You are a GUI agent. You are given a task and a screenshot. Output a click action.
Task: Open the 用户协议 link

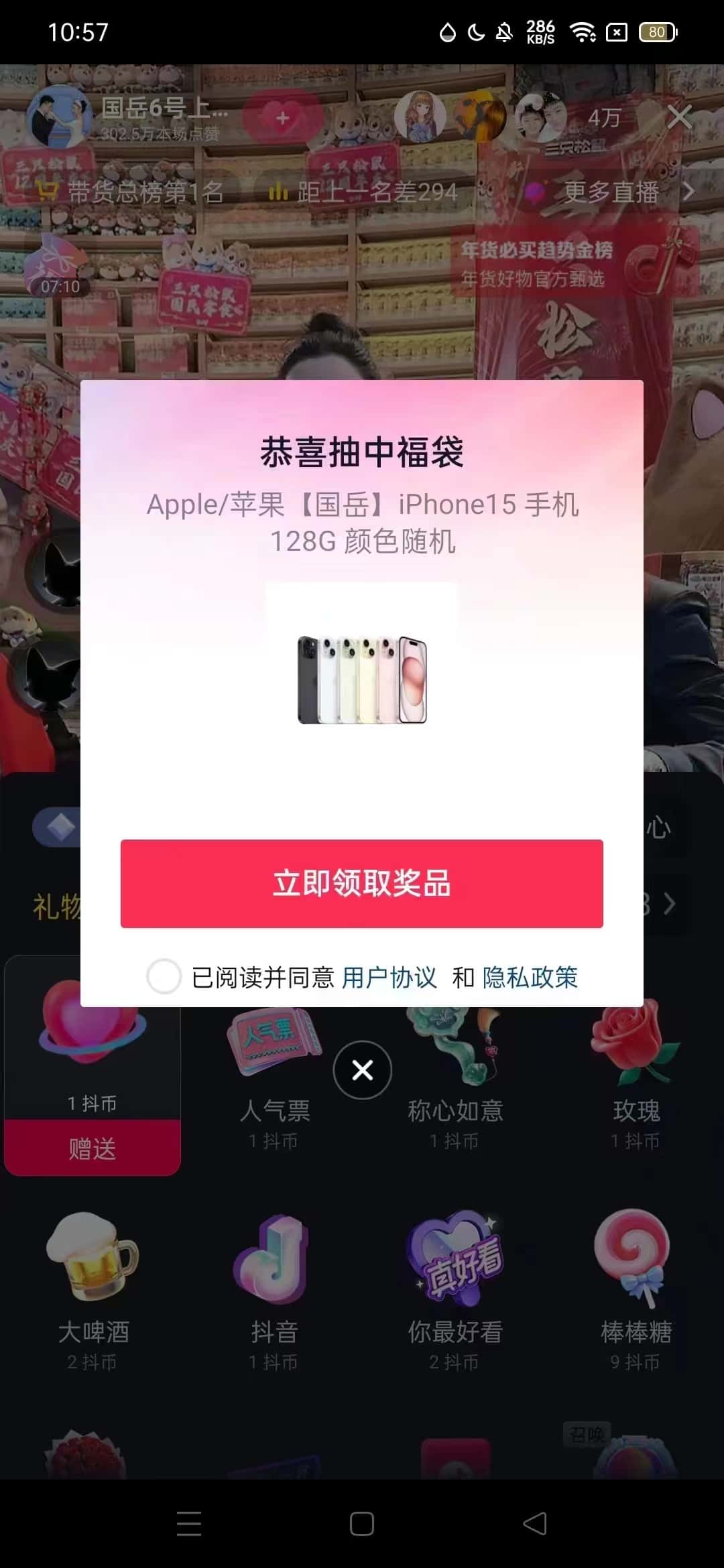pyautogui.click(x=389, y=978)
